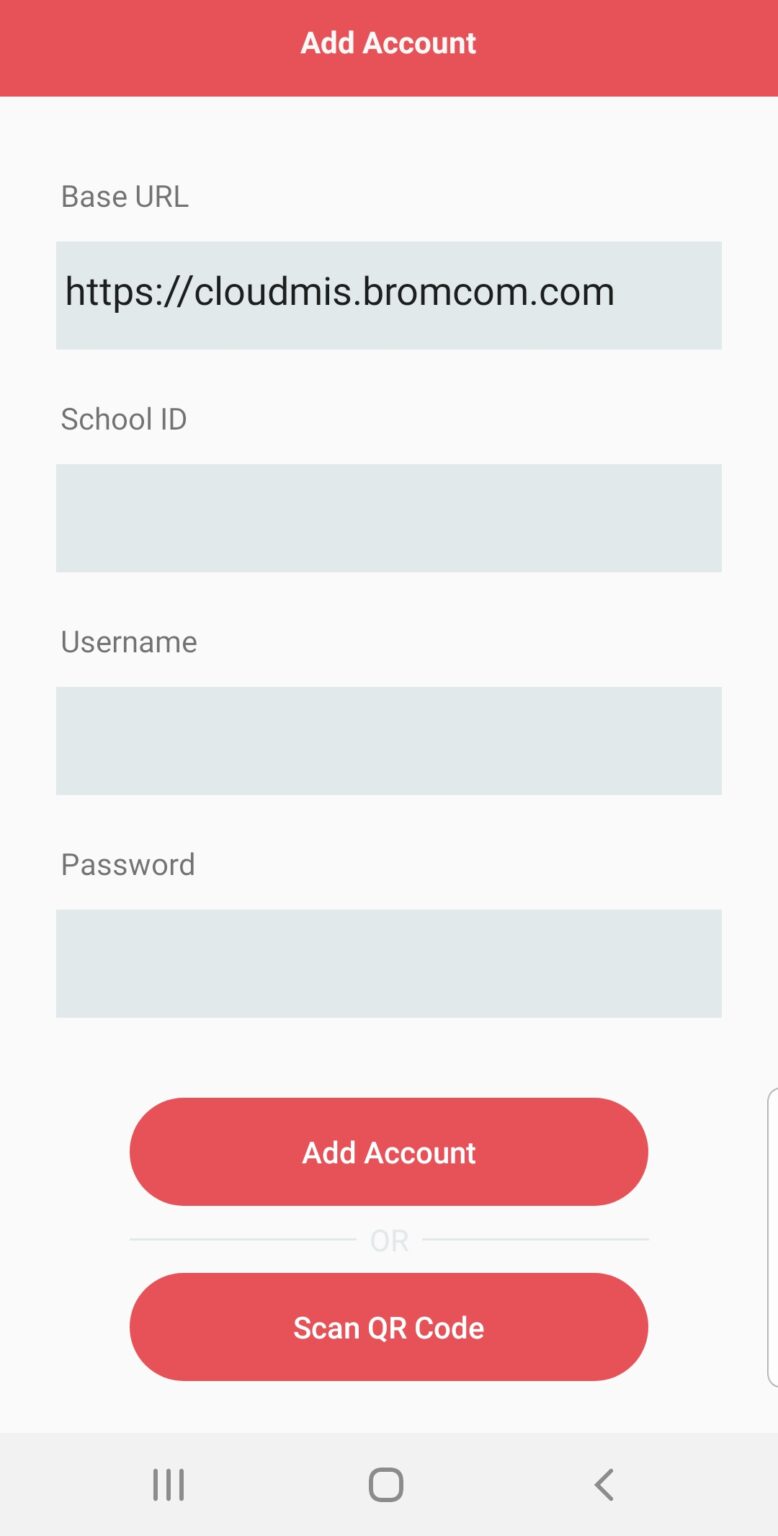Tap the URL text cloudmis.bromcom.com
This screenshot has height=1536, width=778.
(x=340, y=291)
